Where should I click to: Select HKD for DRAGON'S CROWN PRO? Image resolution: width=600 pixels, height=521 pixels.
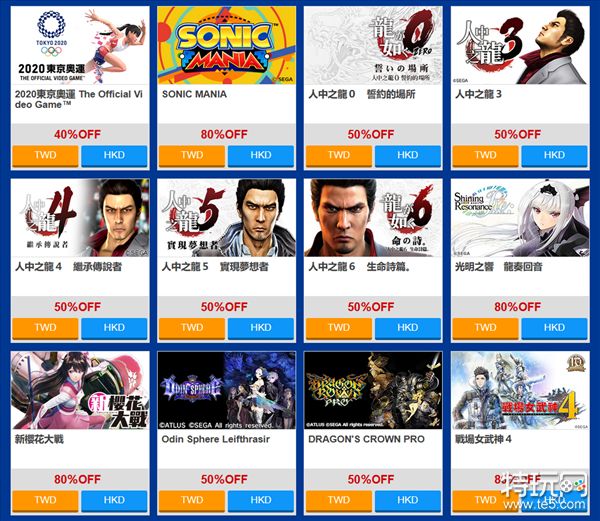408,499
